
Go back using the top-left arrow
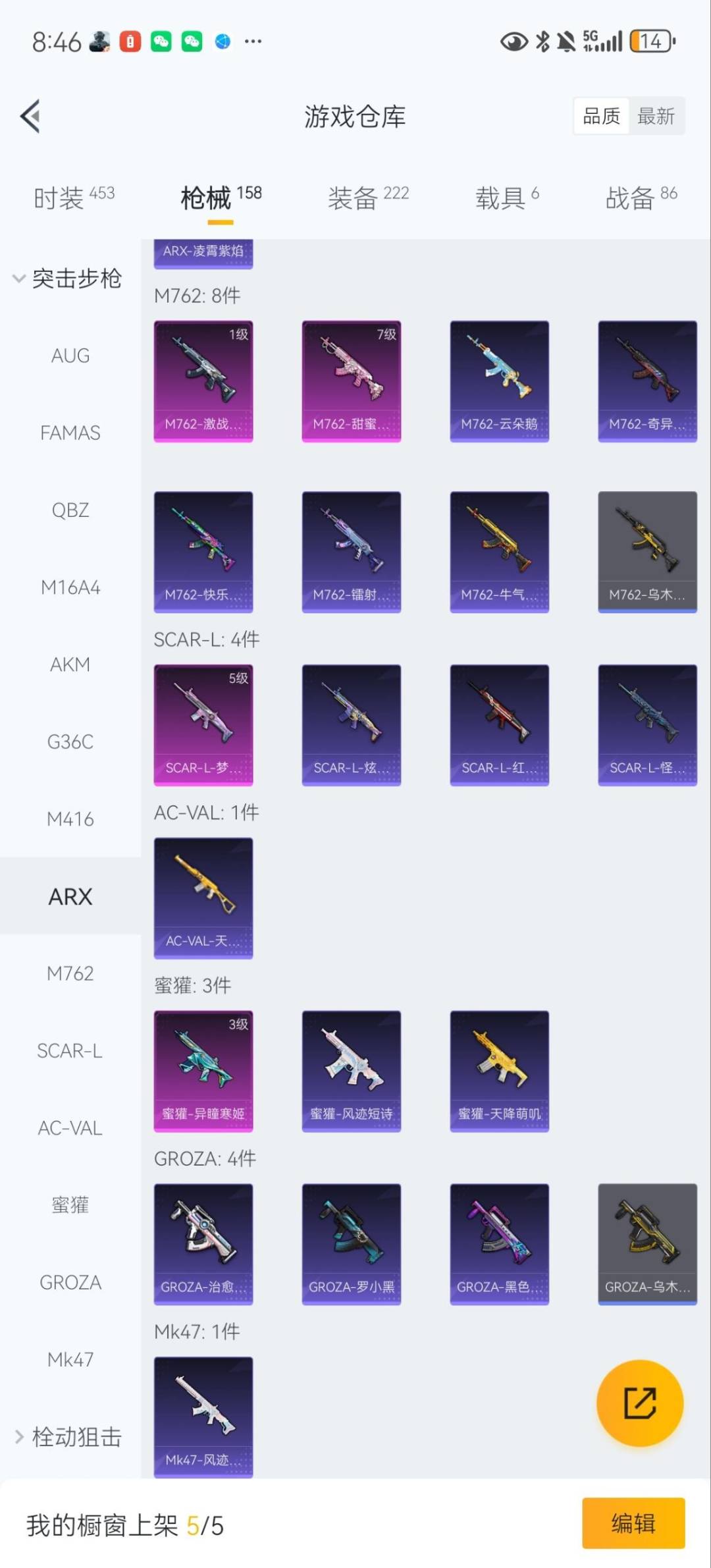click(x=30, y=116)
